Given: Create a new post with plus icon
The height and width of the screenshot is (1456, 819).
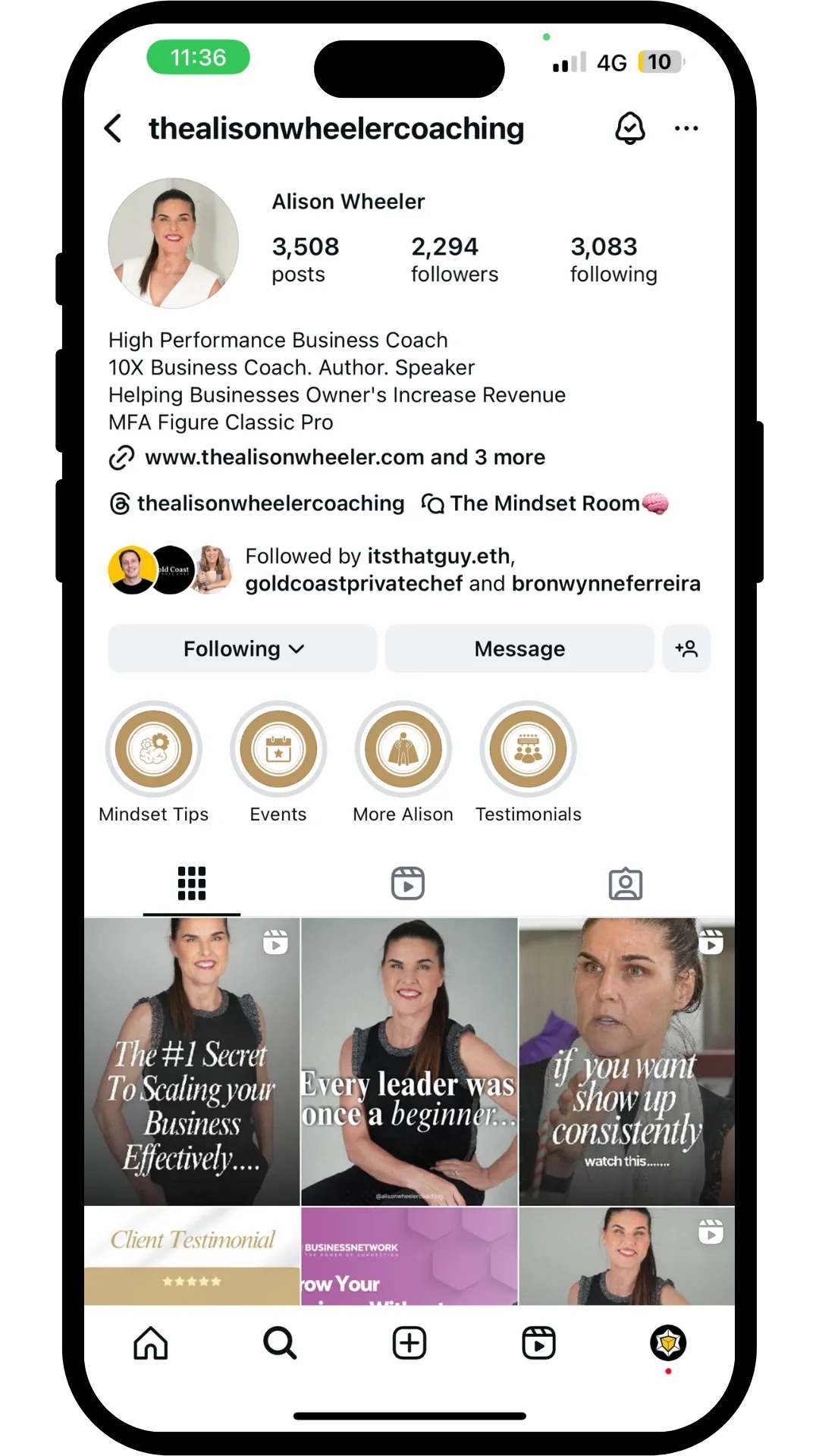Looking at the screenshot, I should (x=409, y=1343).
